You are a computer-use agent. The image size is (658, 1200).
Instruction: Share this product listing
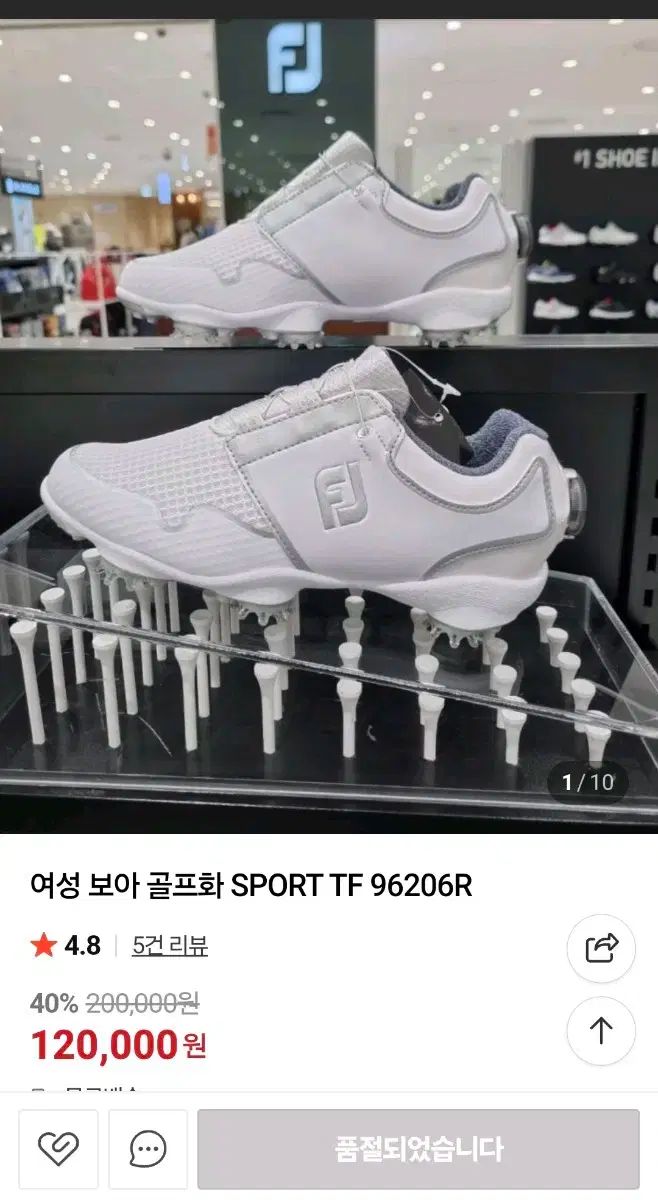(601, 948)
